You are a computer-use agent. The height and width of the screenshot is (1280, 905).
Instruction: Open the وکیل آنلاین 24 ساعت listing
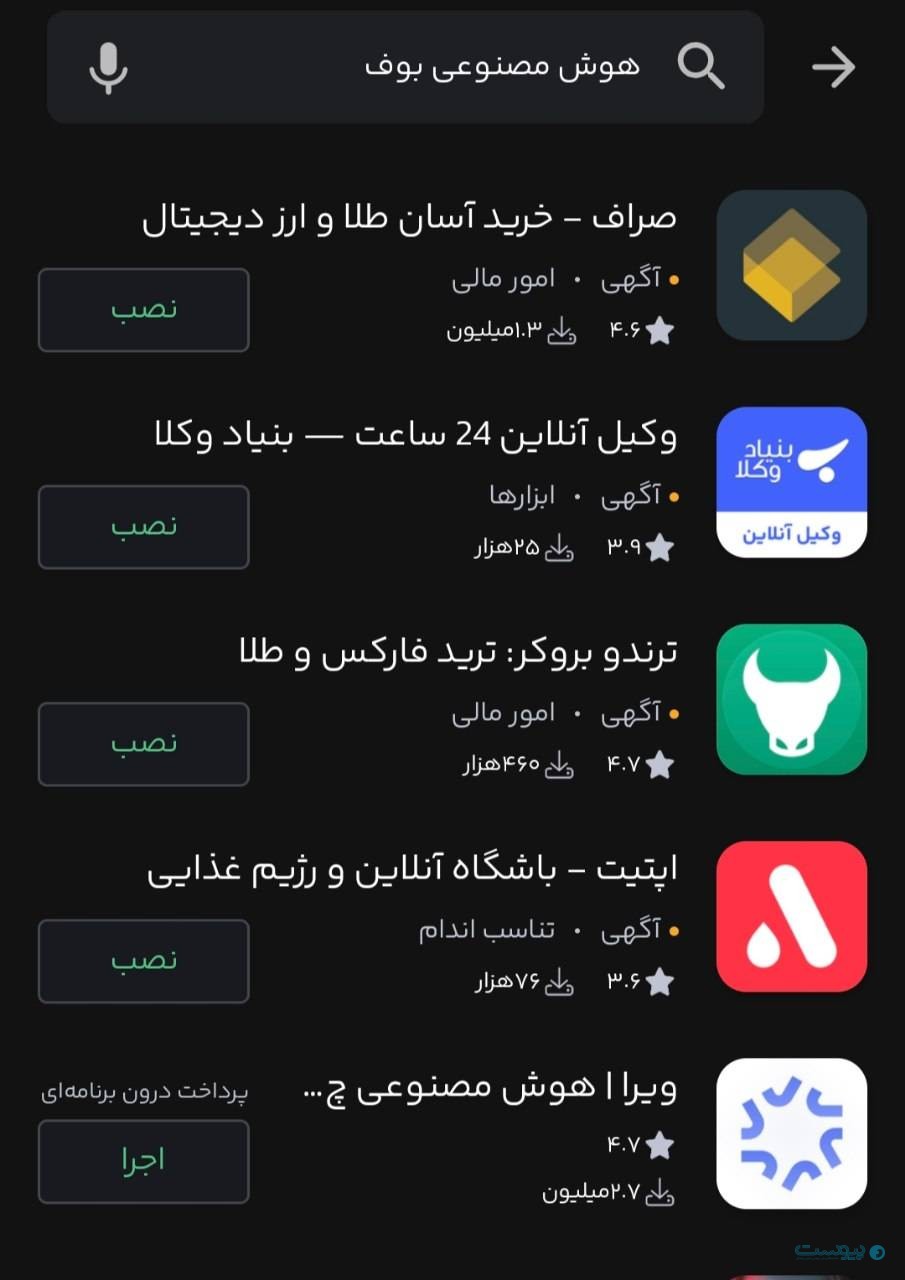(x=791, y=482)
